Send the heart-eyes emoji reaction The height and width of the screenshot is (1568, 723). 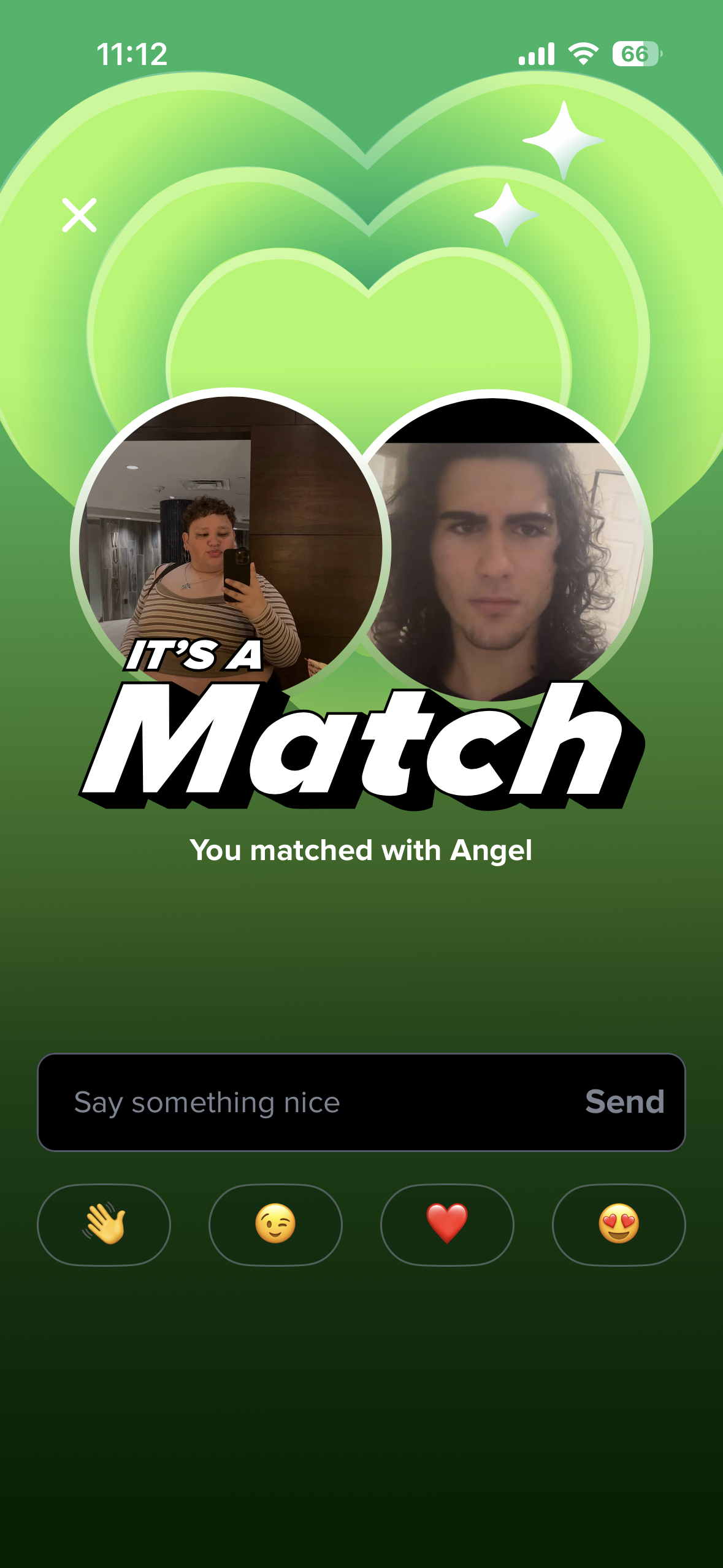619,1224
